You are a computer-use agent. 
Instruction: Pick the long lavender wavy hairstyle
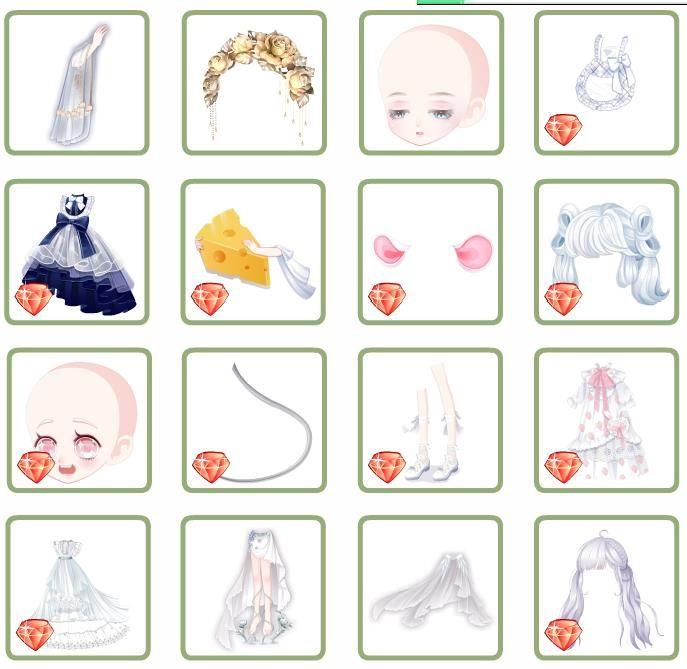(x=607, y=588)
